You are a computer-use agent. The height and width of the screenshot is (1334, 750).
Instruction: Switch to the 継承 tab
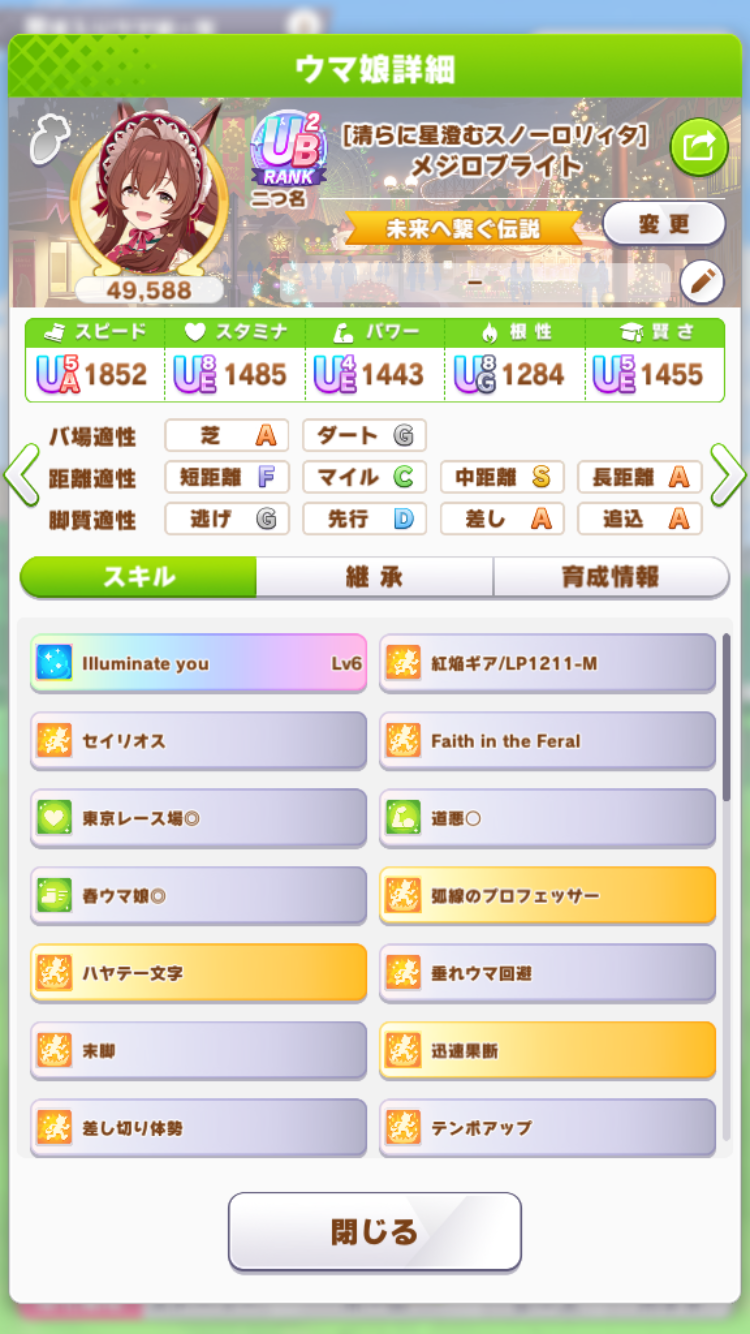(x=374, y=577)
